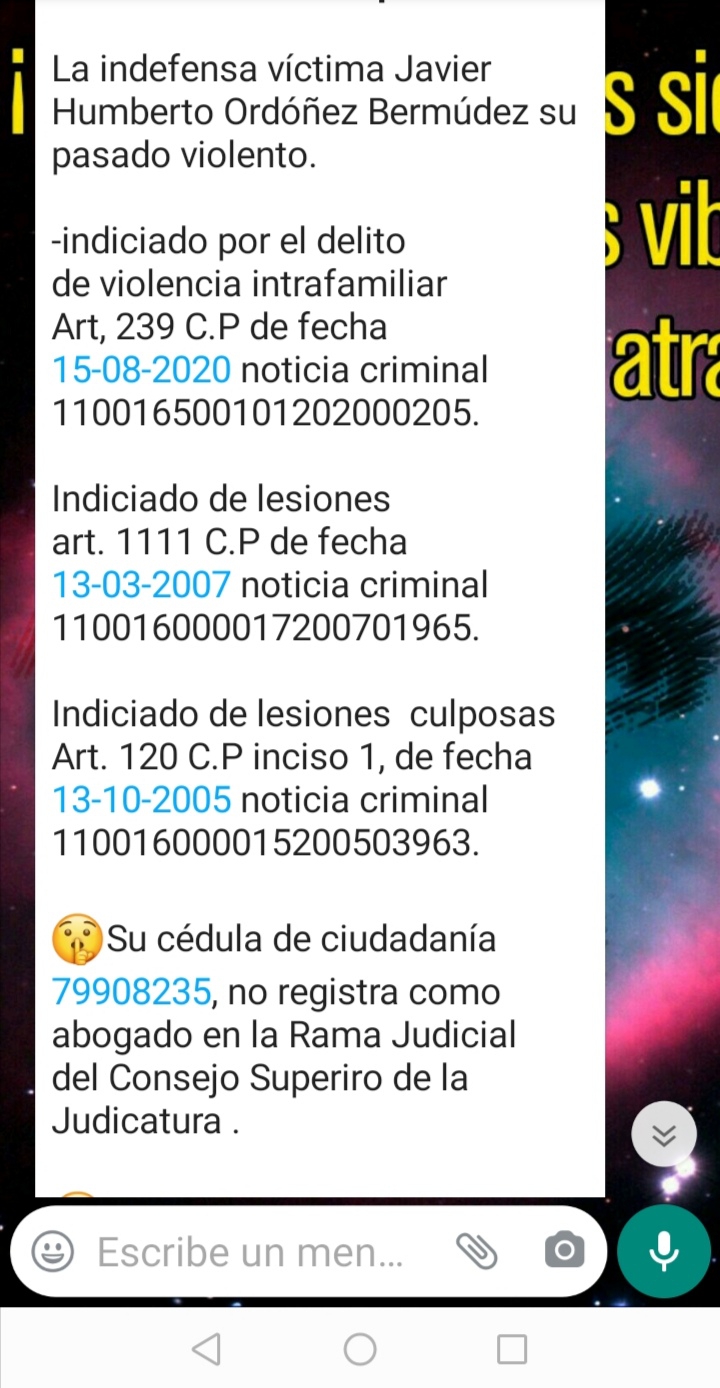
Task: Tap the linked date 15-08-2020
Action: click(142, 370)
